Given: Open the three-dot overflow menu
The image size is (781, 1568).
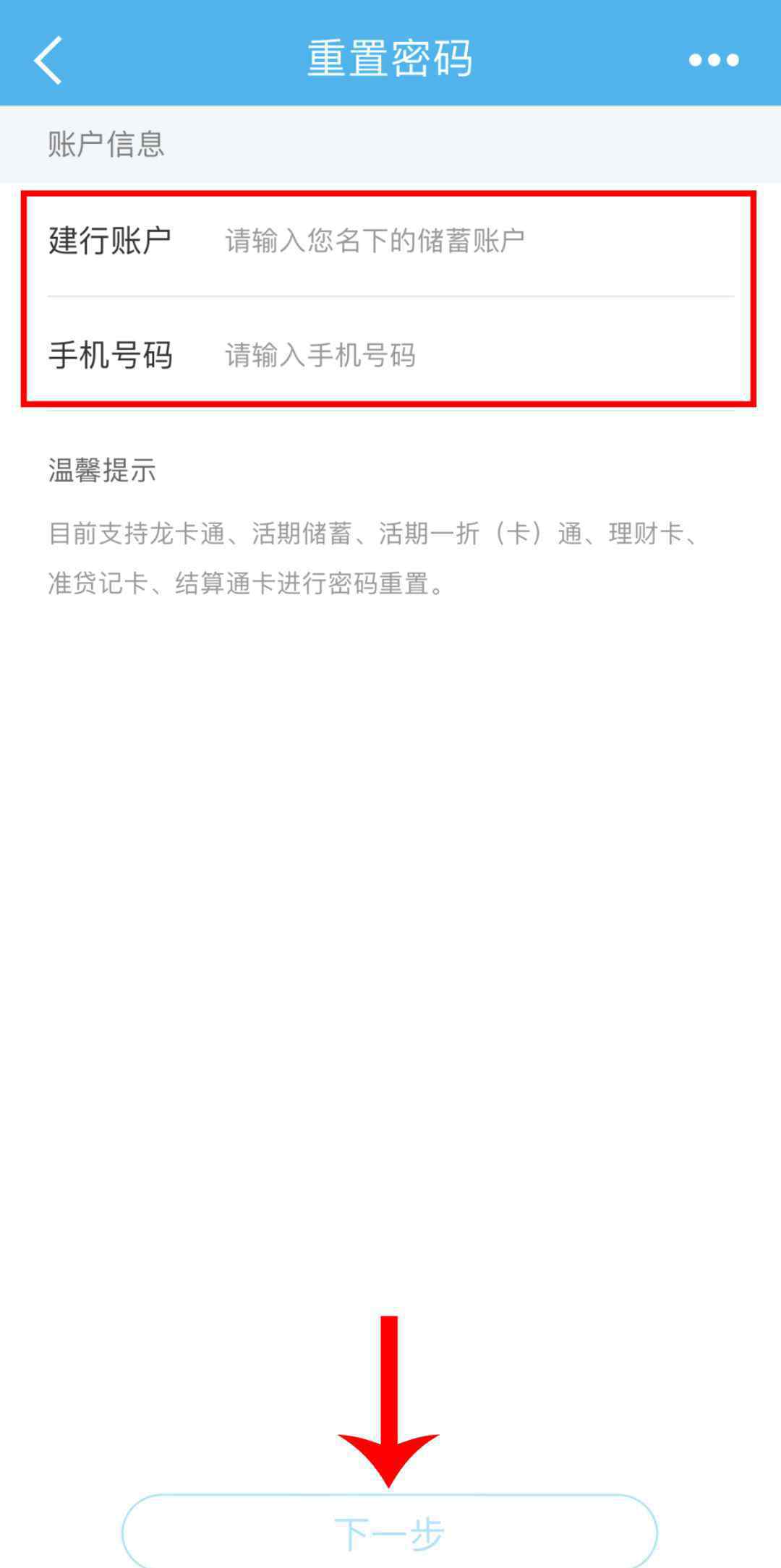Looking at the screenshot, I should tap(714, 60).
